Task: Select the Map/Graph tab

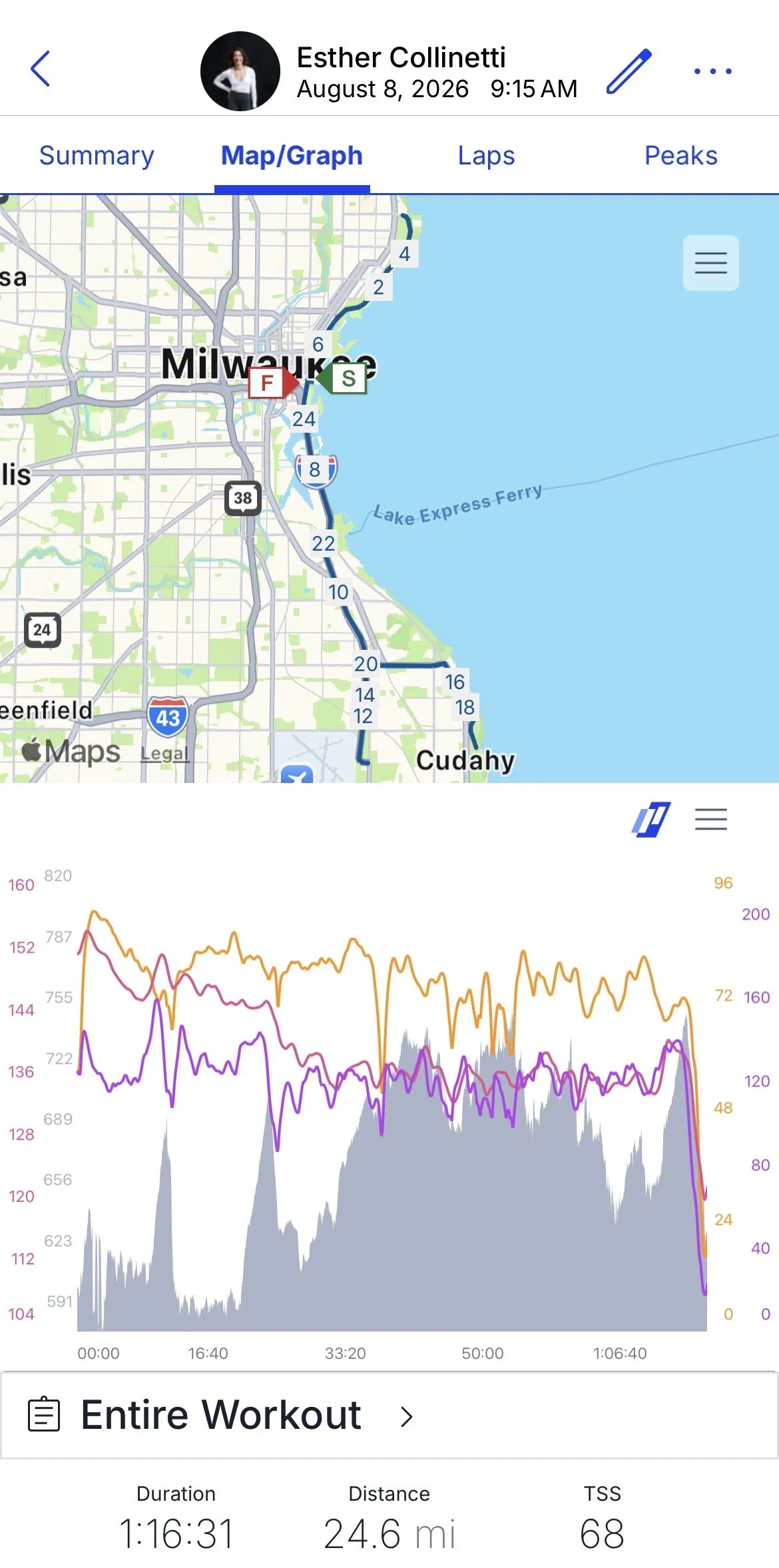Action: [292, 155]
